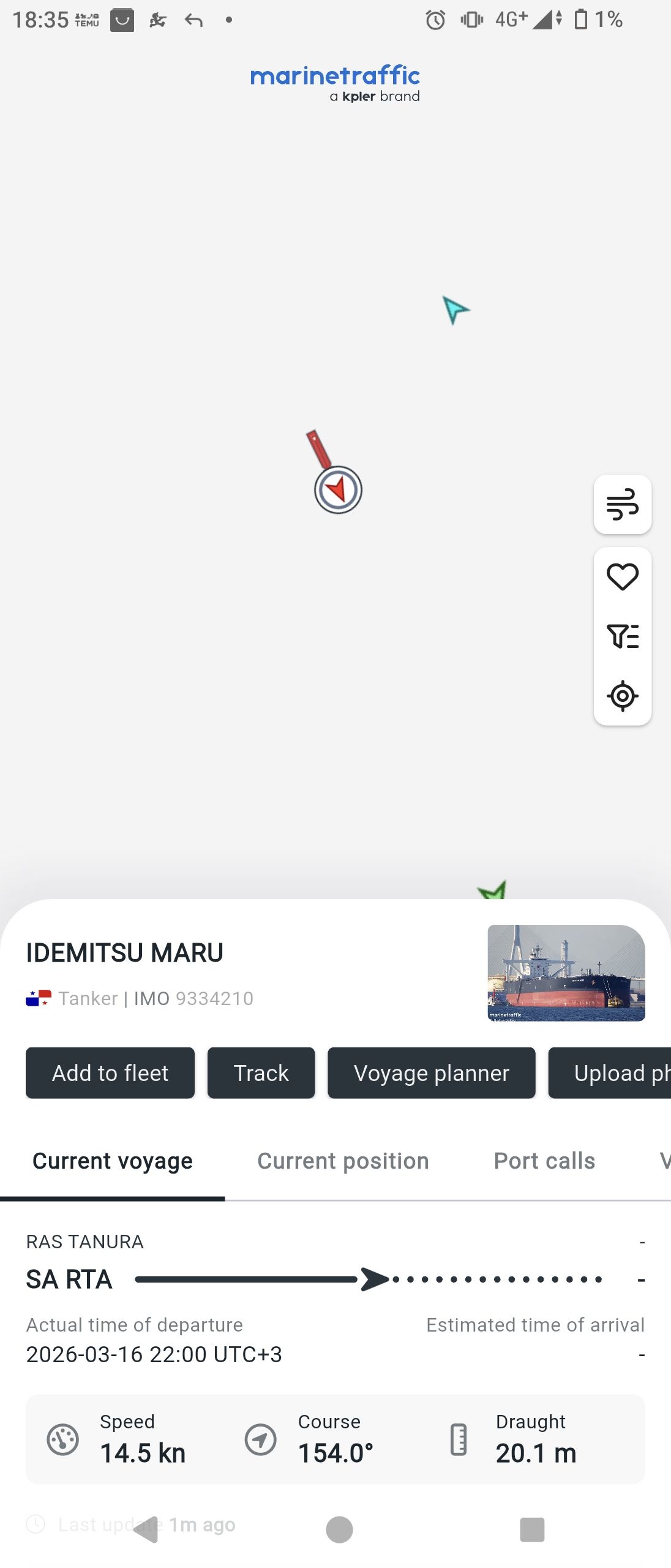Center map on my location

pyautogui.click(x=622, y=696)
